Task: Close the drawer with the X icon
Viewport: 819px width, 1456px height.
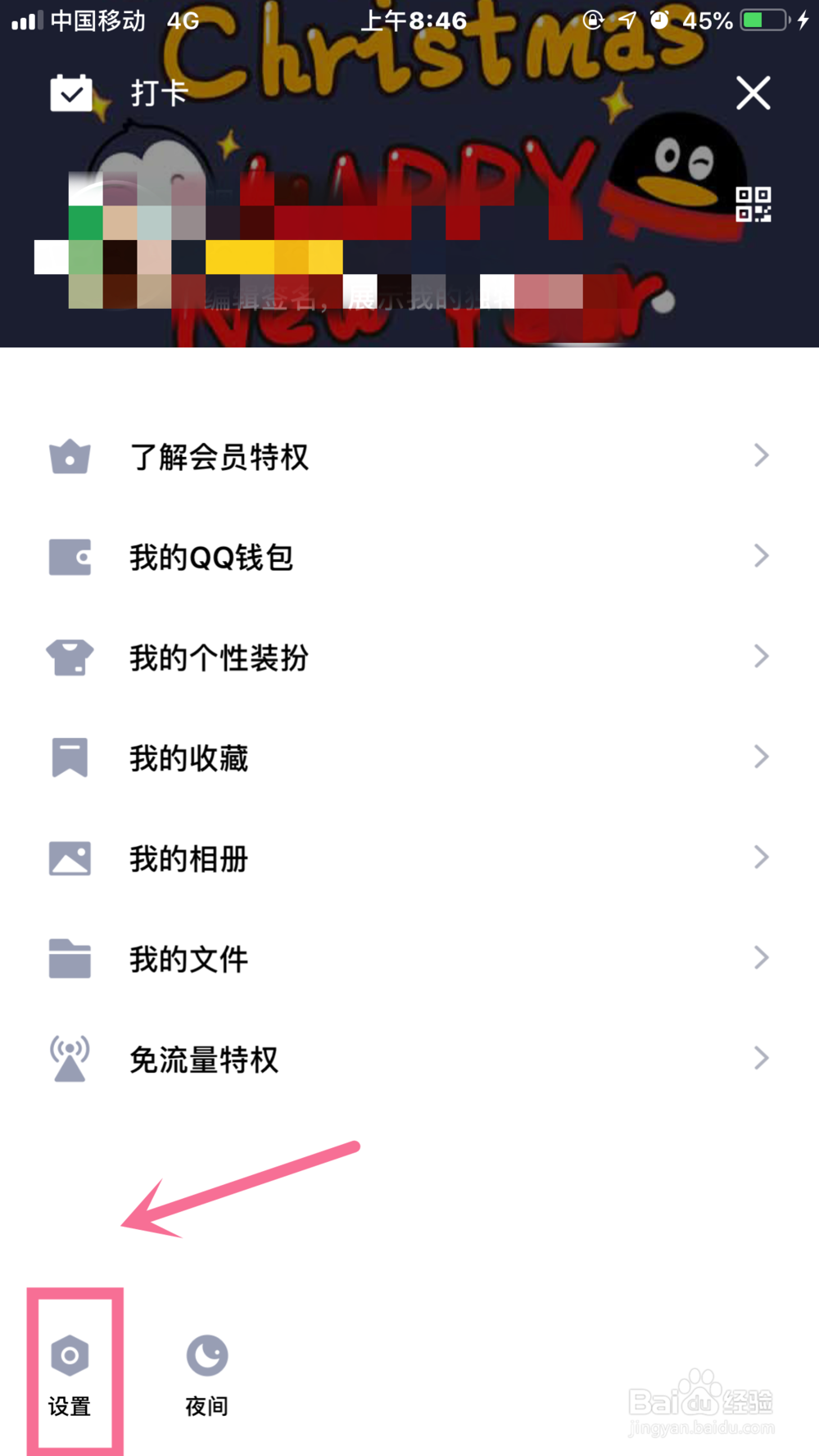Action: [753, 93]
